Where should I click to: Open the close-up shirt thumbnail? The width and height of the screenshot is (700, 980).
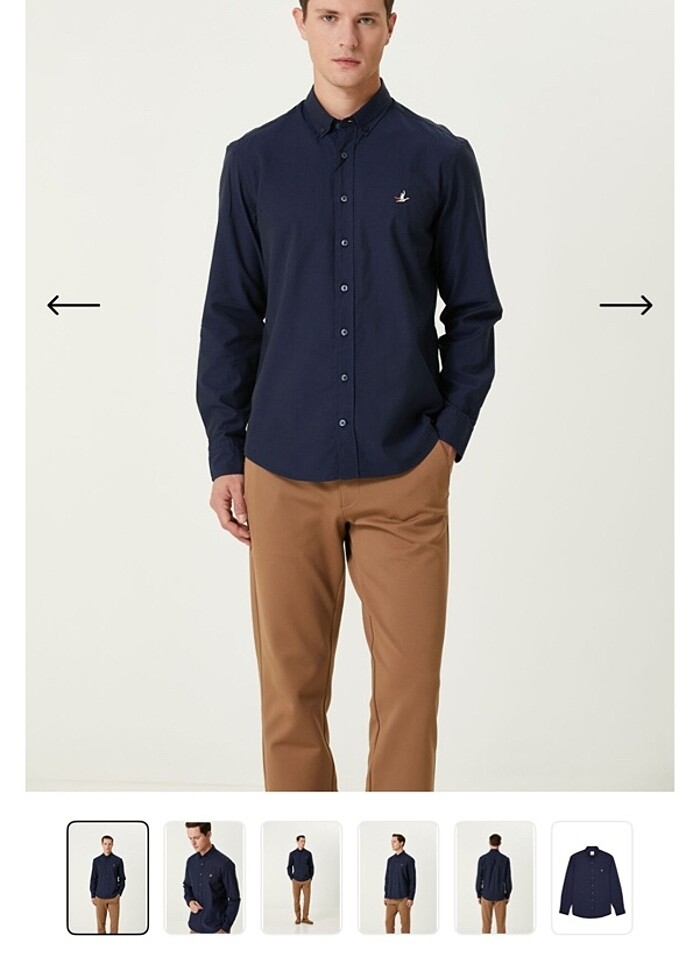click(204, 877)
